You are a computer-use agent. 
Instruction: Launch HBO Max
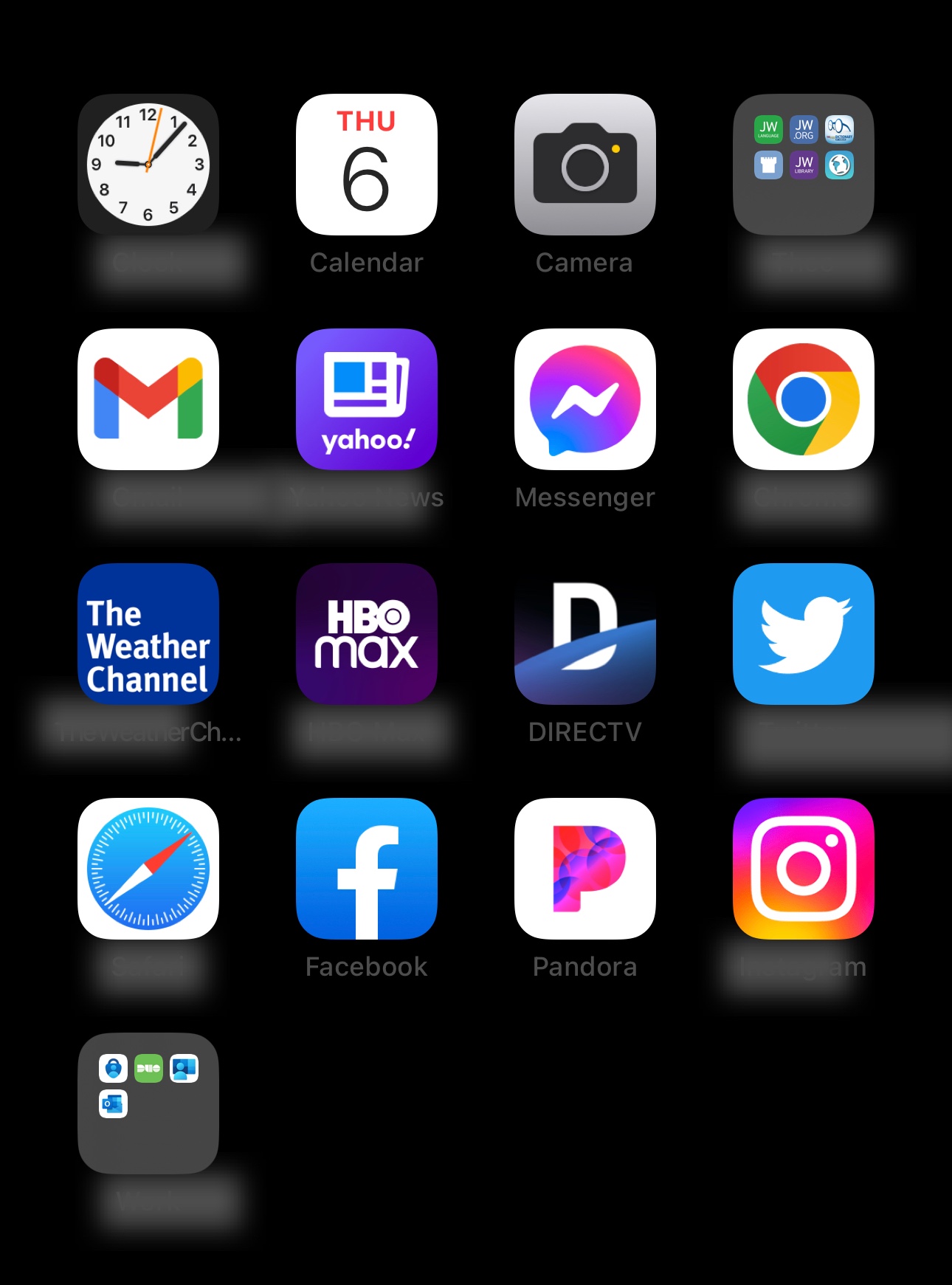click(x=367, y=634)
